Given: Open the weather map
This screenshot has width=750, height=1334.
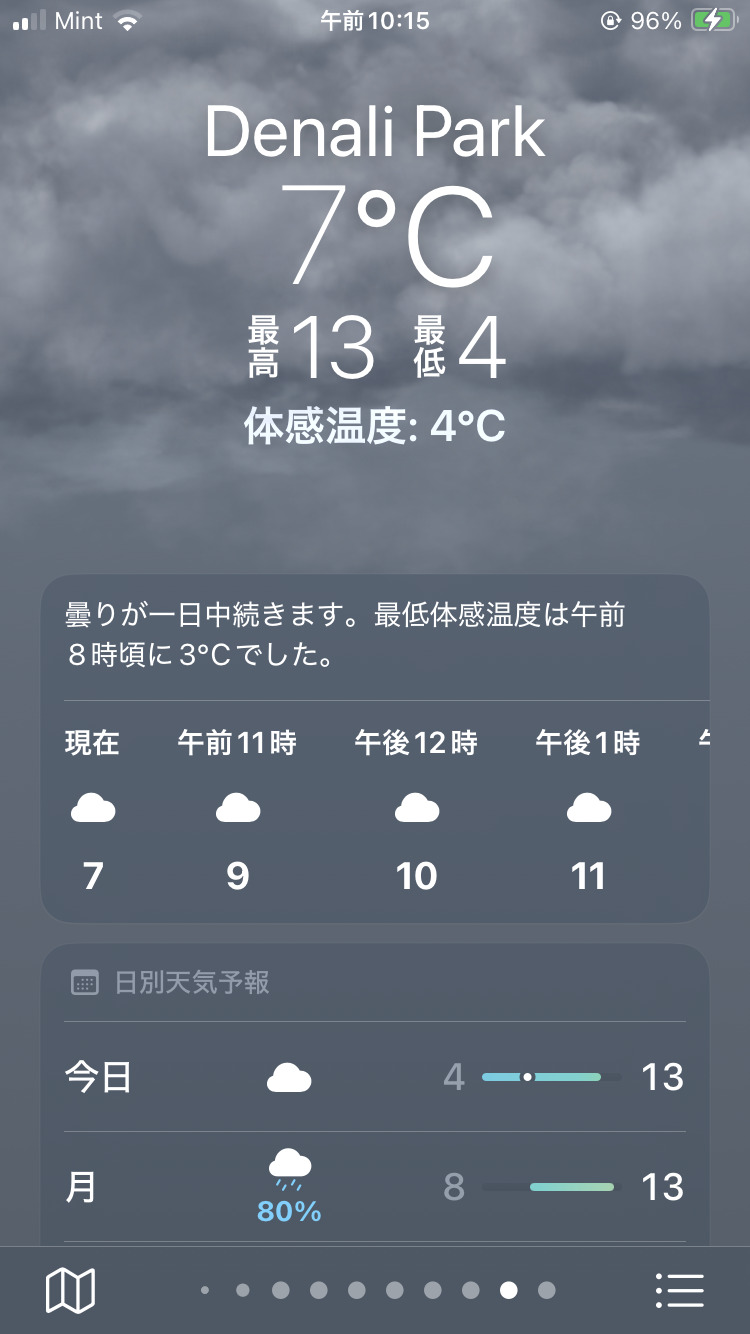Looking at the screenshot, I should (x=70, y=1290).
